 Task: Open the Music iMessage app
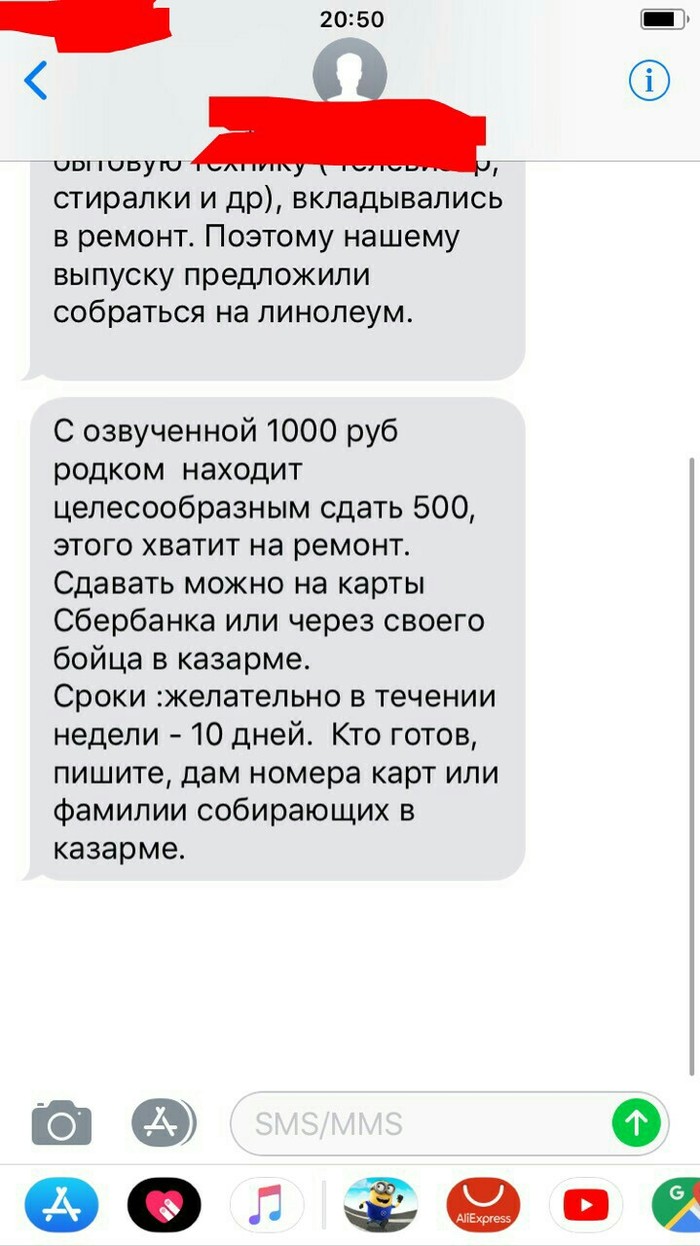[266, 1205]
